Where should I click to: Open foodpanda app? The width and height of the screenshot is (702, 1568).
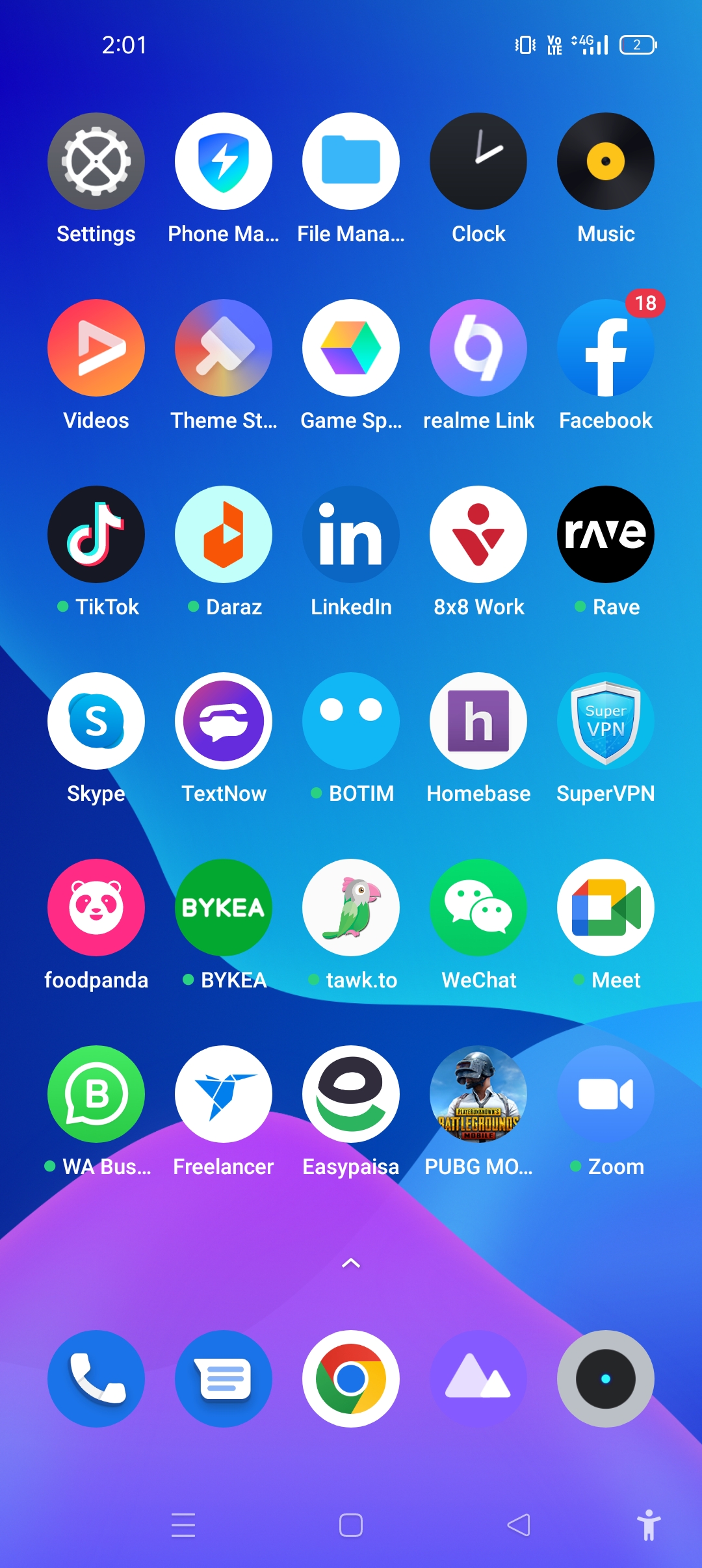96,908
